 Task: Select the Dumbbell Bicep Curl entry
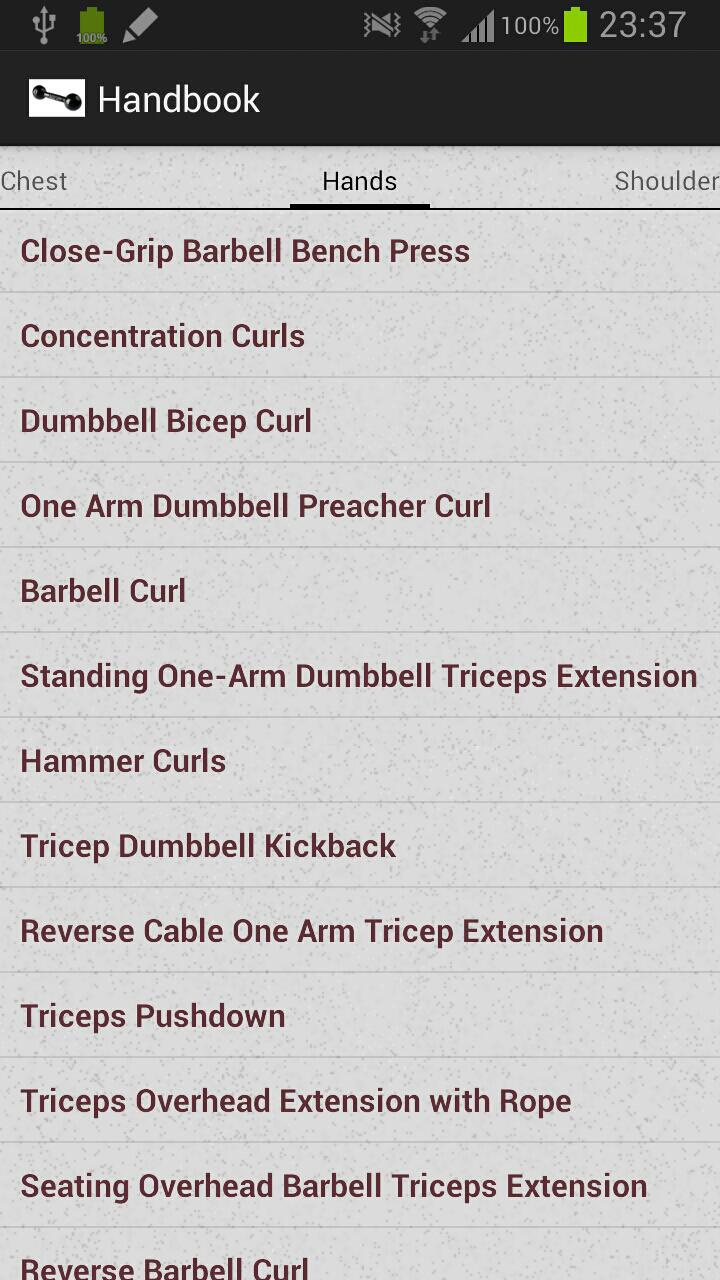click(x=166, y=421)
